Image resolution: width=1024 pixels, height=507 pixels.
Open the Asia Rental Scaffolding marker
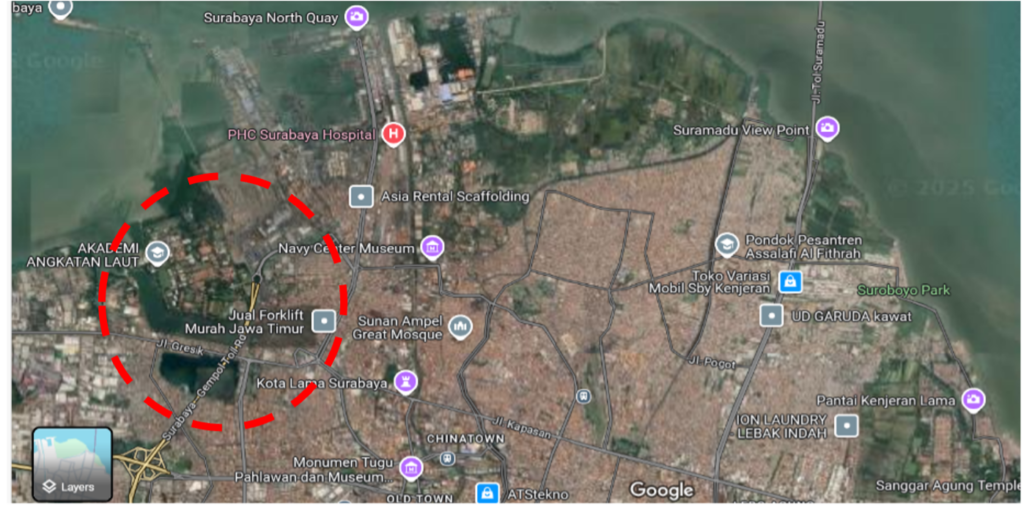(x=361, y=196)
